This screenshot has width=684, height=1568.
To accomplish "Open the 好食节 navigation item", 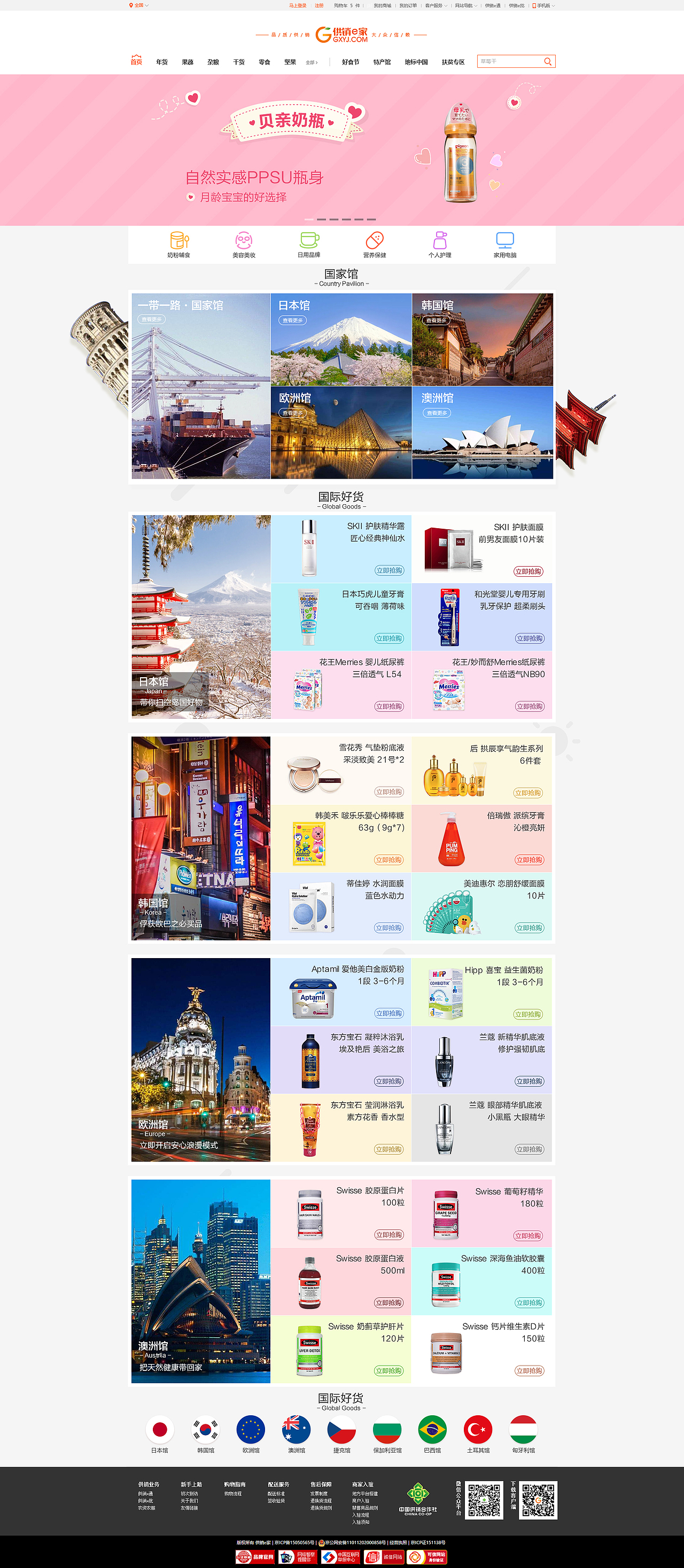I will tap(352, 61).
